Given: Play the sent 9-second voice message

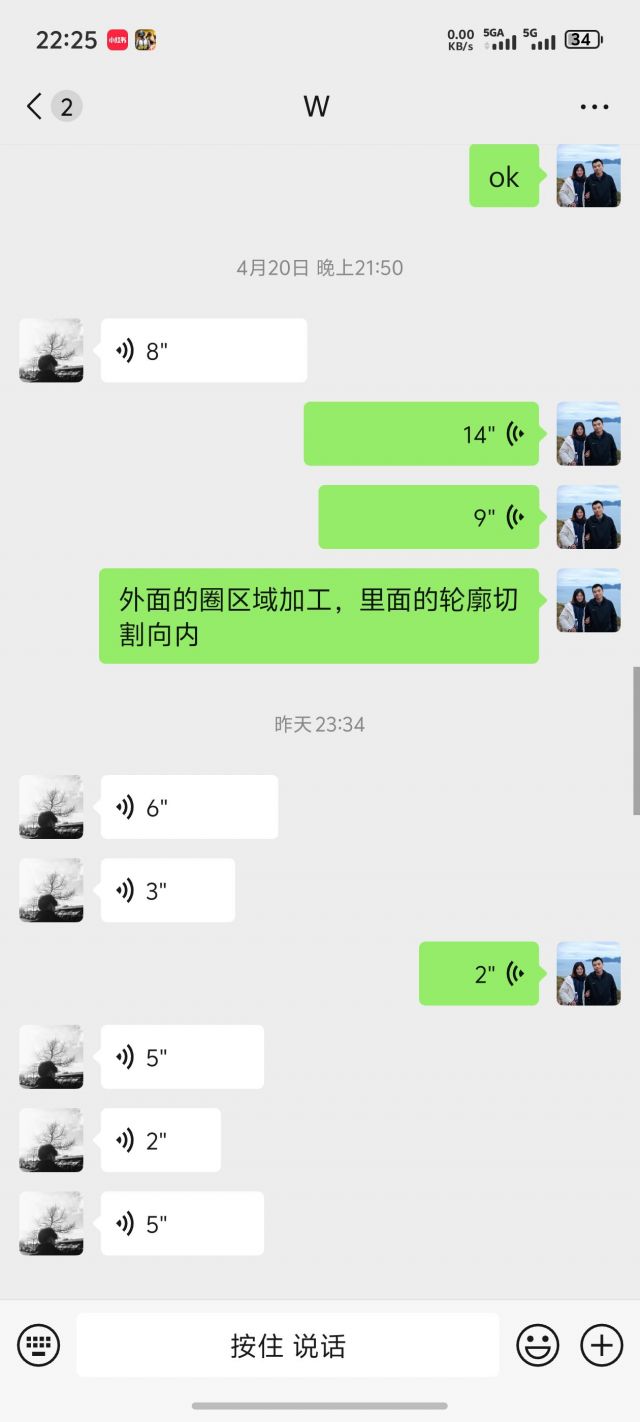Looking at the screenshot, I should click(x=428, y=517).
